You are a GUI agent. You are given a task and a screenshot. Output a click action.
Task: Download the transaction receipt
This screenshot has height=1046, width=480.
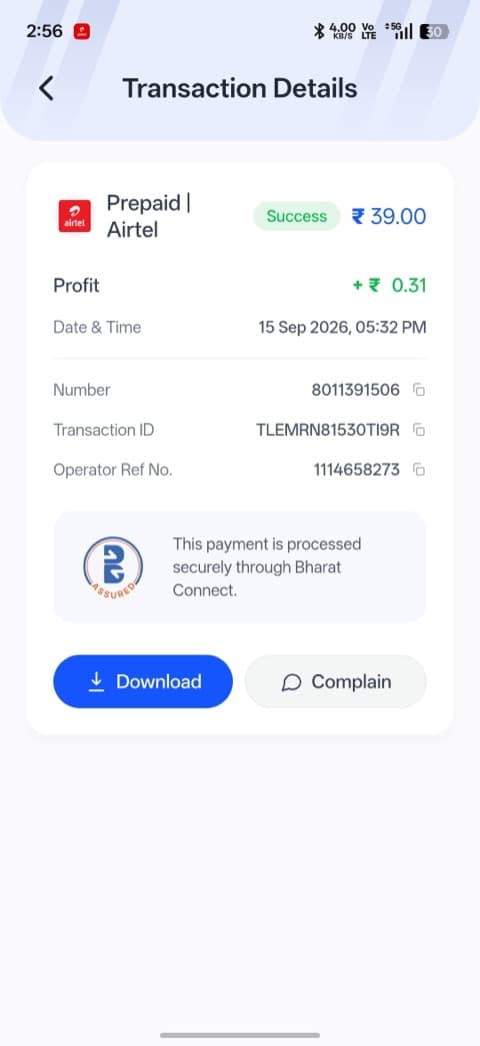pos(143,681)
